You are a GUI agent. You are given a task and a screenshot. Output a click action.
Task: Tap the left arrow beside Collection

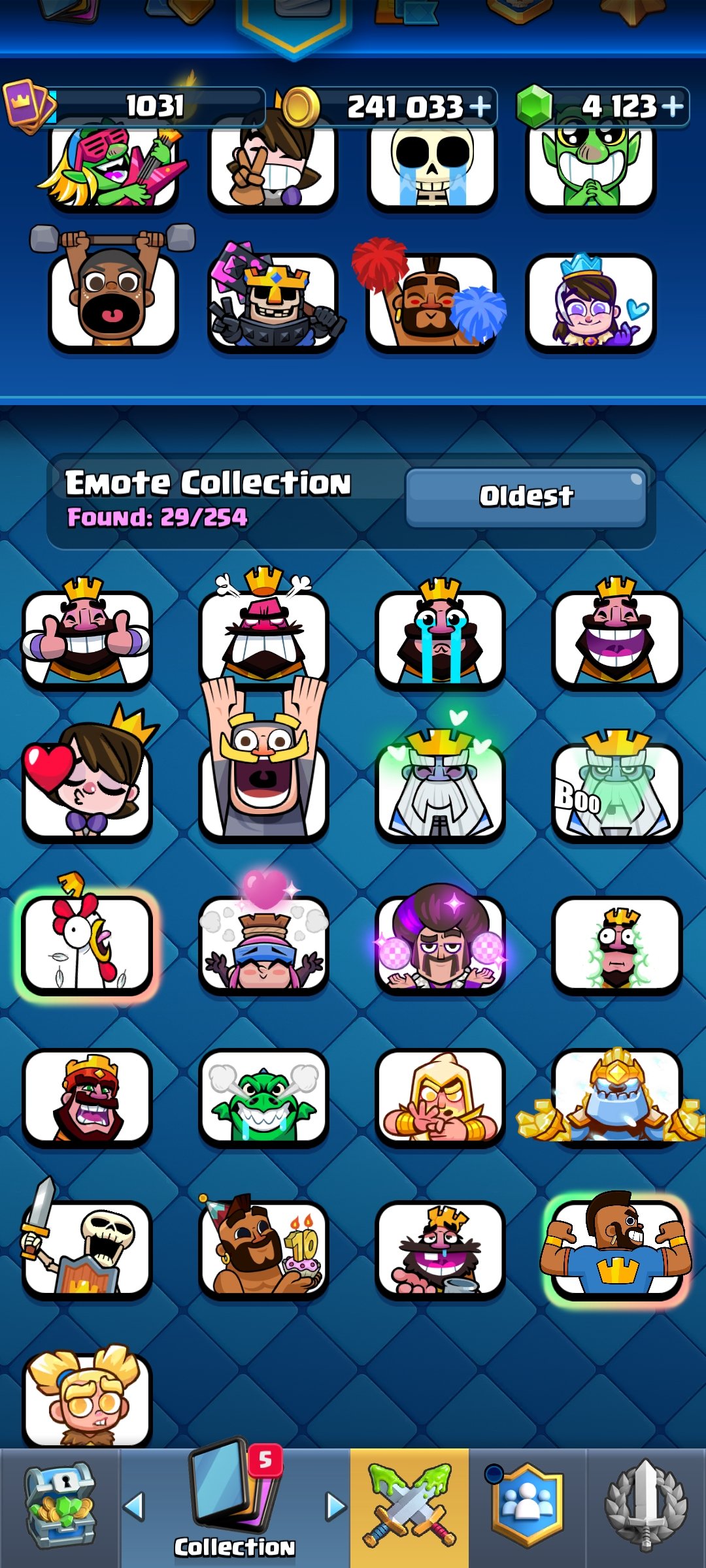pos(134,1507)
